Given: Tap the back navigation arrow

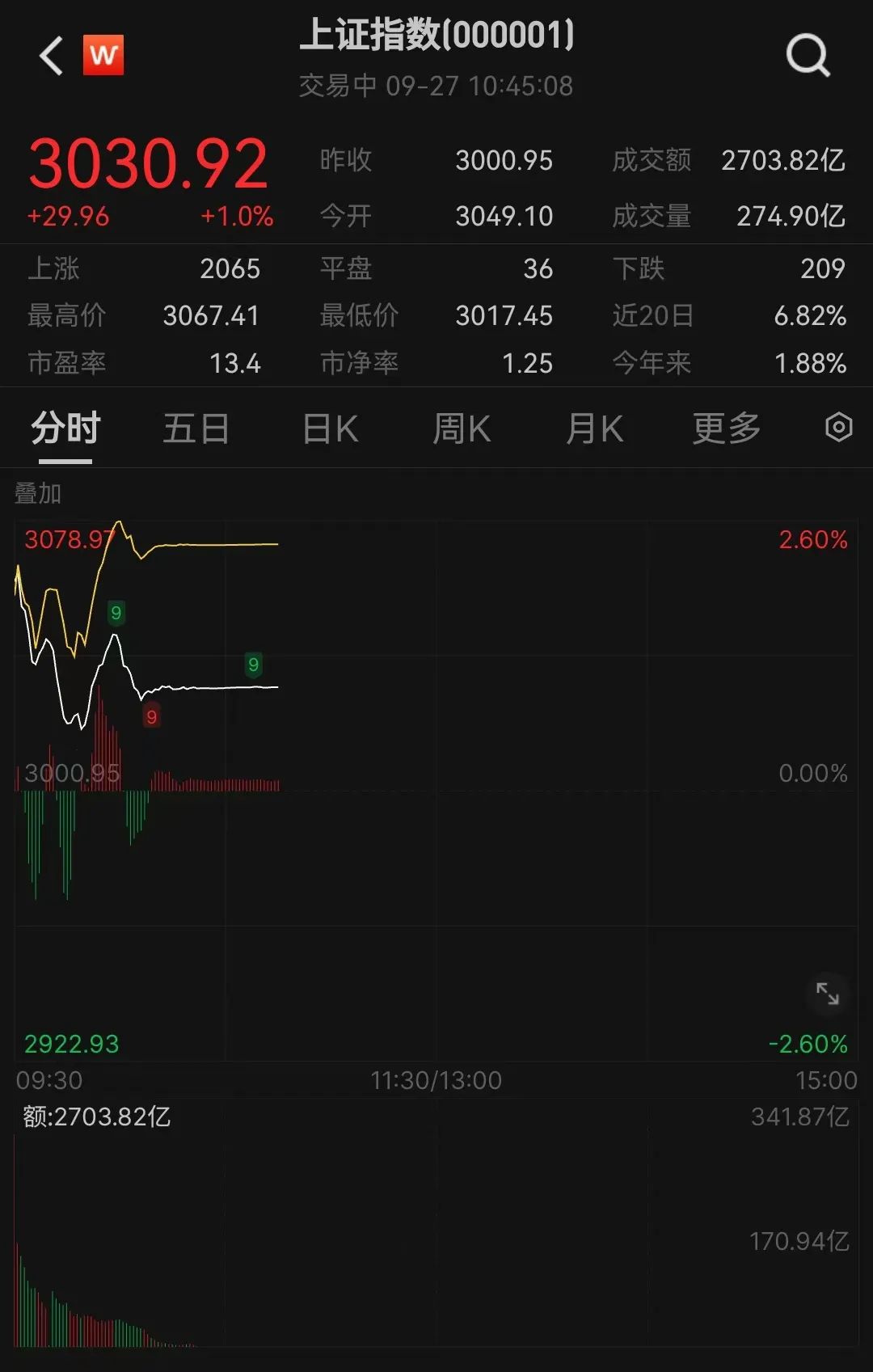Looking at the screenshot, I should [50, 57].
